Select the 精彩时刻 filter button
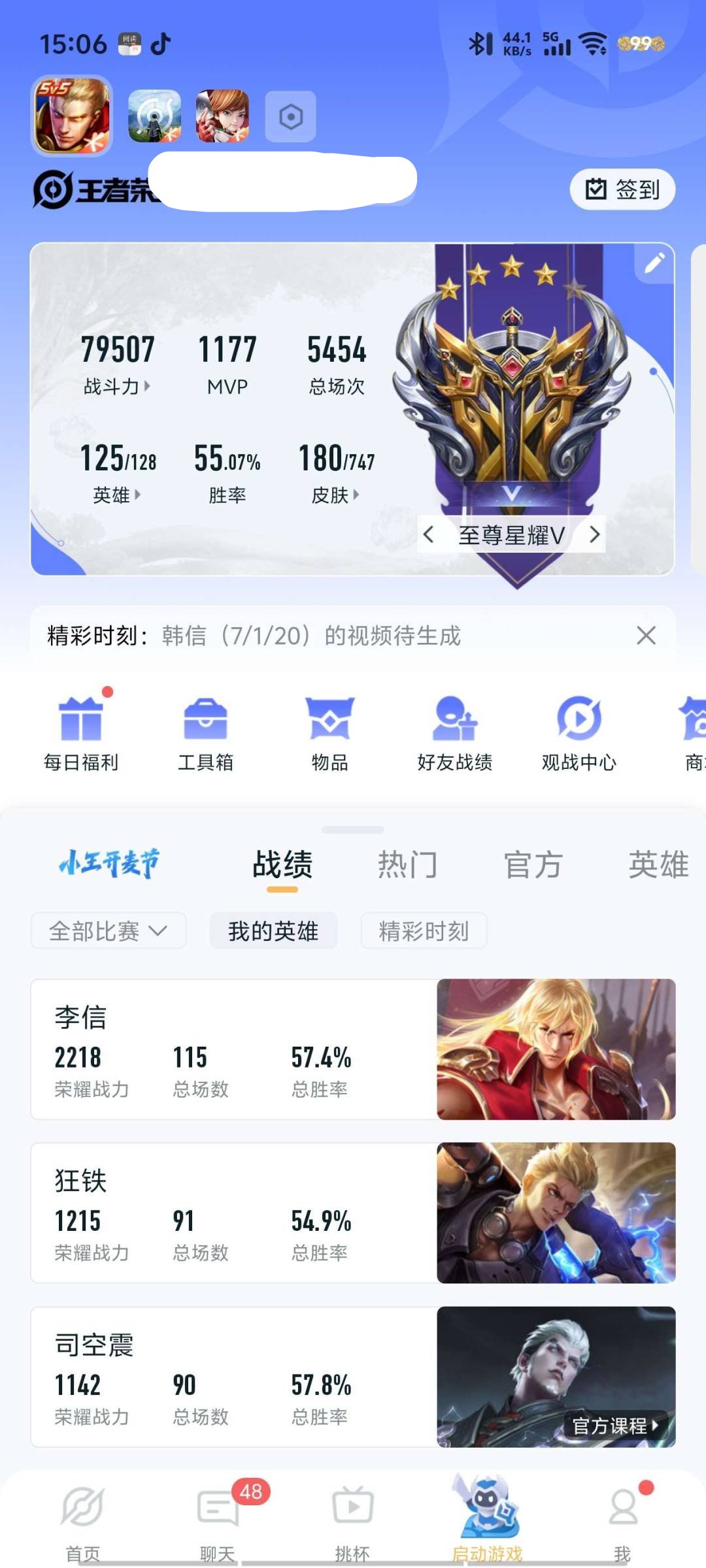Screen dimensions: 706x1568 coord(424,930)
